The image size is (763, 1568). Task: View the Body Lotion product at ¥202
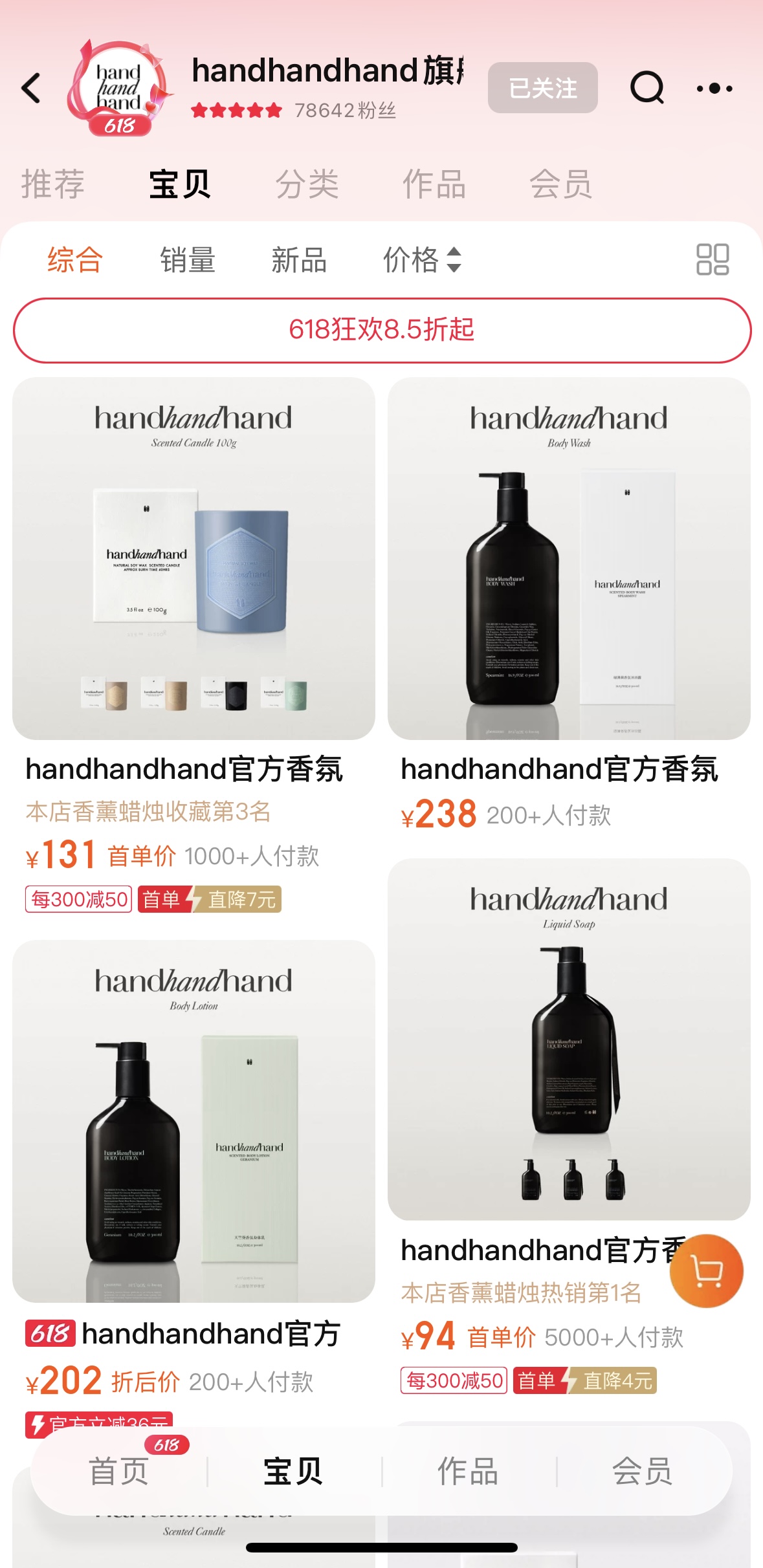[194, 1121]
